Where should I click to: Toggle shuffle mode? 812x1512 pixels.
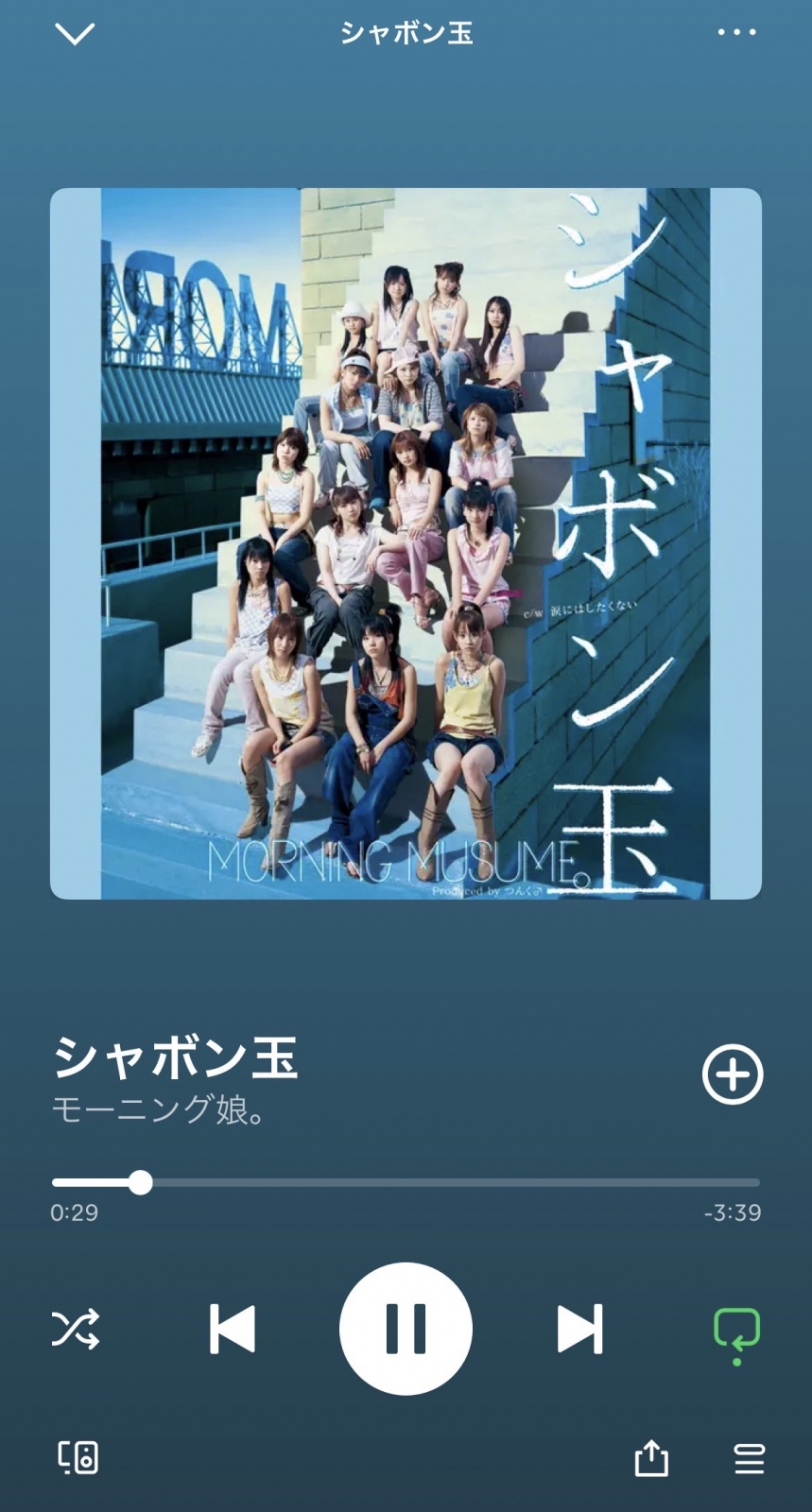76,1330
